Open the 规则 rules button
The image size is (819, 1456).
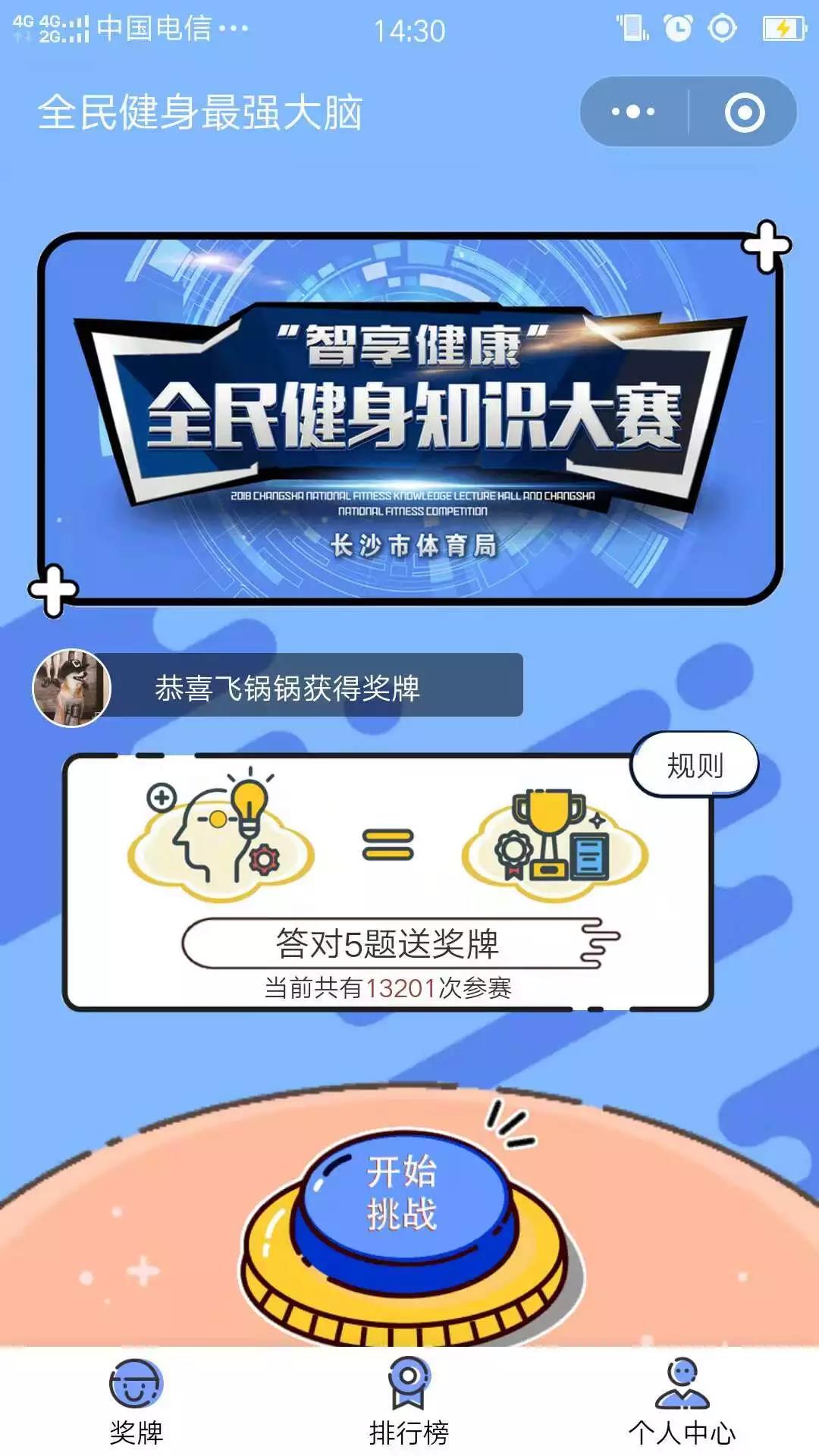[x=694, y=764]
